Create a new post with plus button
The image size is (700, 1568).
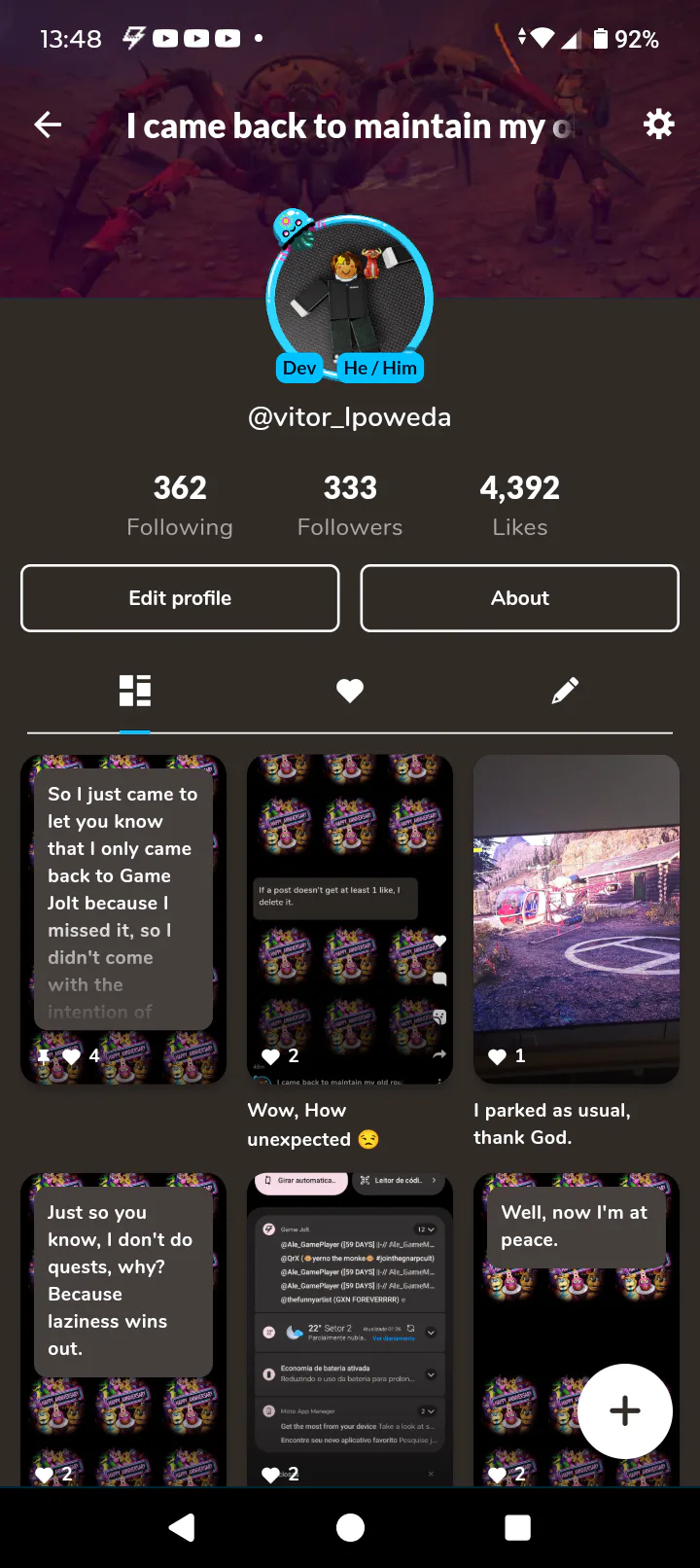pos(624,1410)
